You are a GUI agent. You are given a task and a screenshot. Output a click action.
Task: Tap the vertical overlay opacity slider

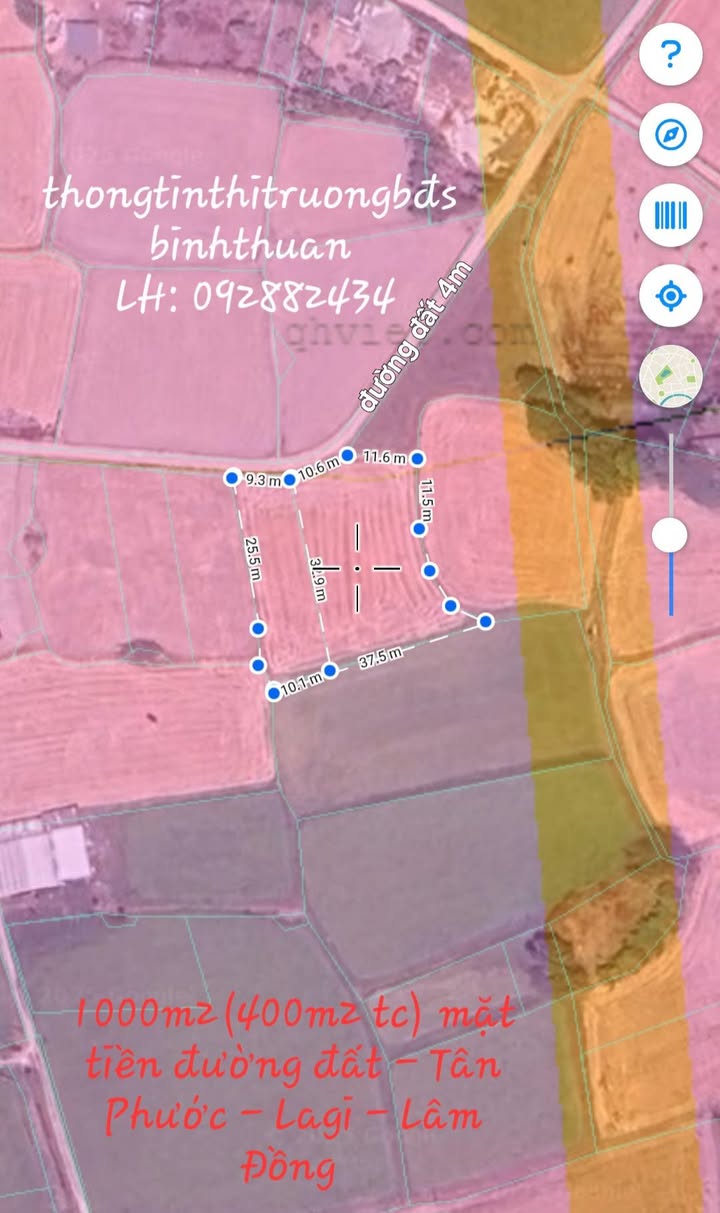[670, 525]
